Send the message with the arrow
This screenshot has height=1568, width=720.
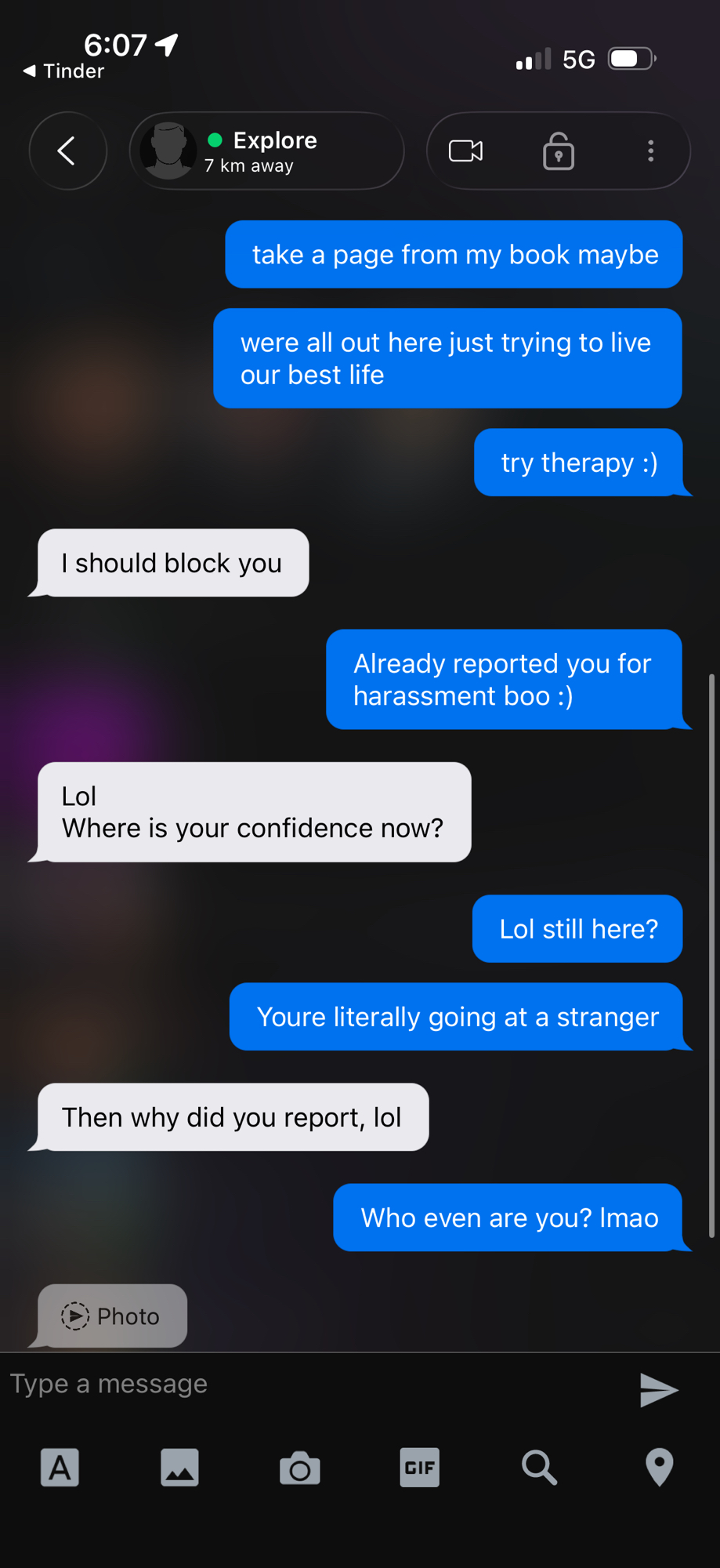coord(658,1390)
